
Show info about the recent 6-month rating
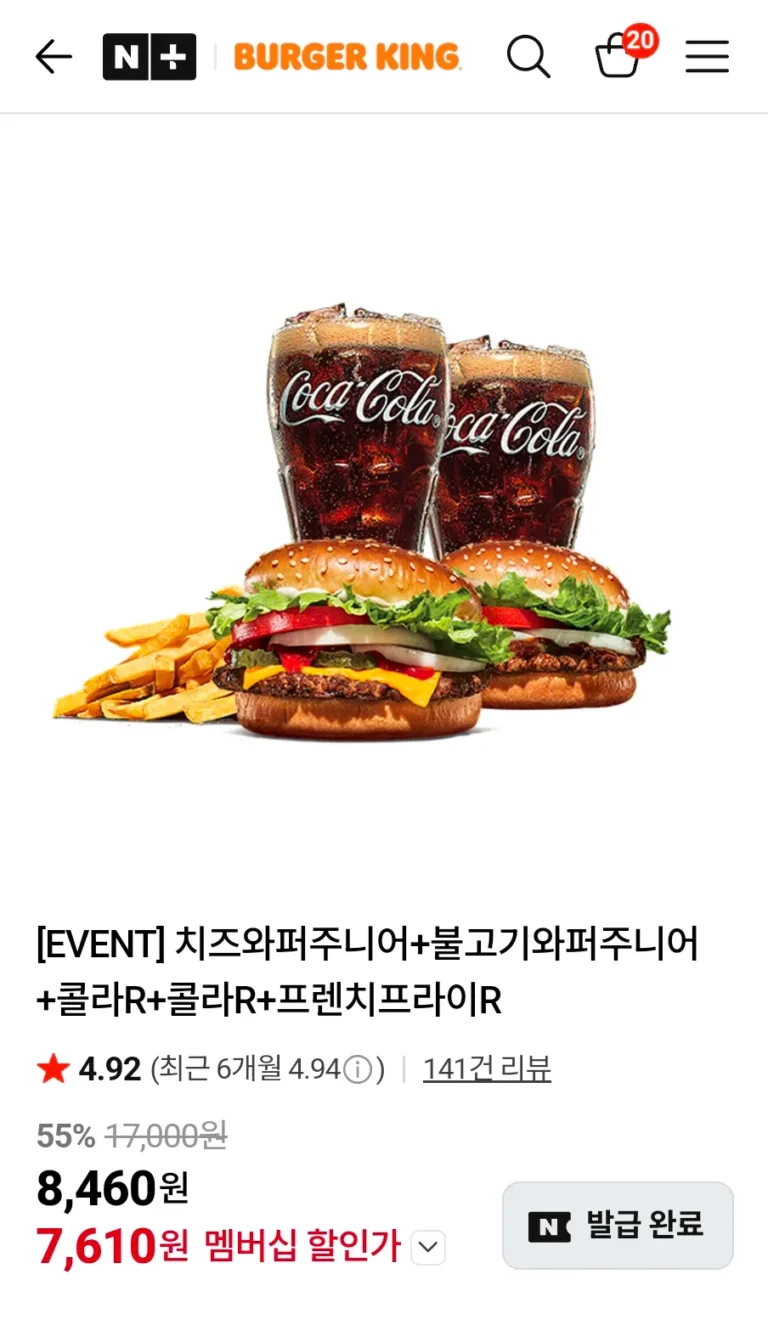(x=357, y=1070)
